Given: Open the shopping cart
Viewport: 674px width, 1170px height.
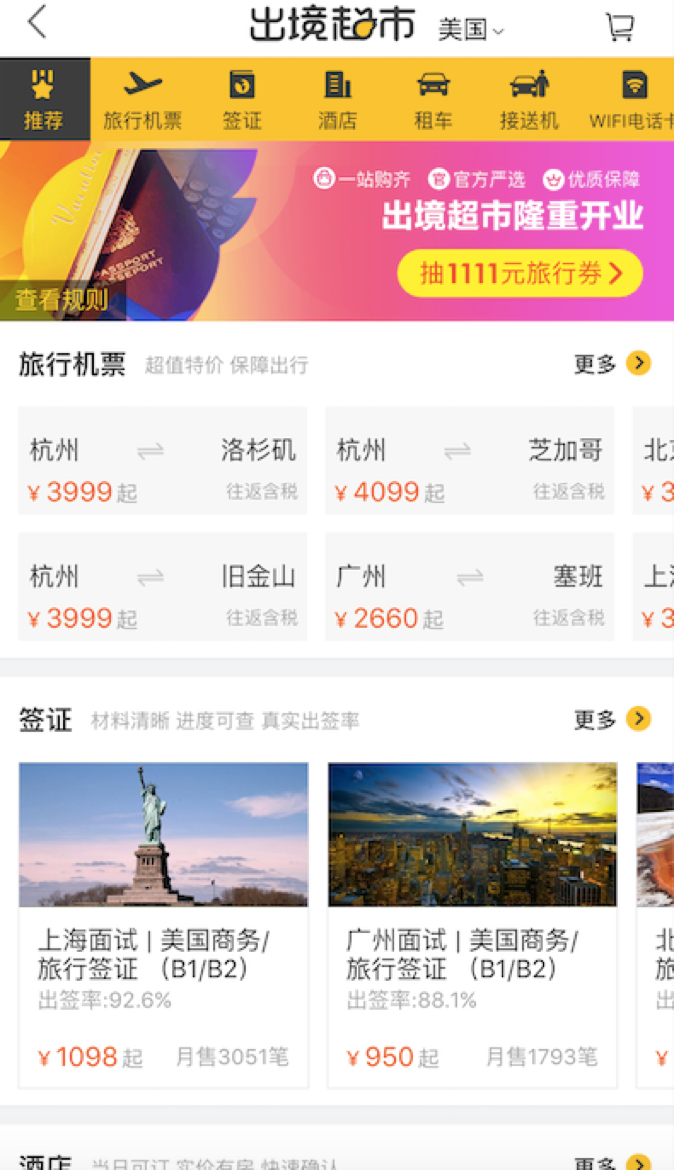Looking at the screenshot, I should (x=620, y=26).
